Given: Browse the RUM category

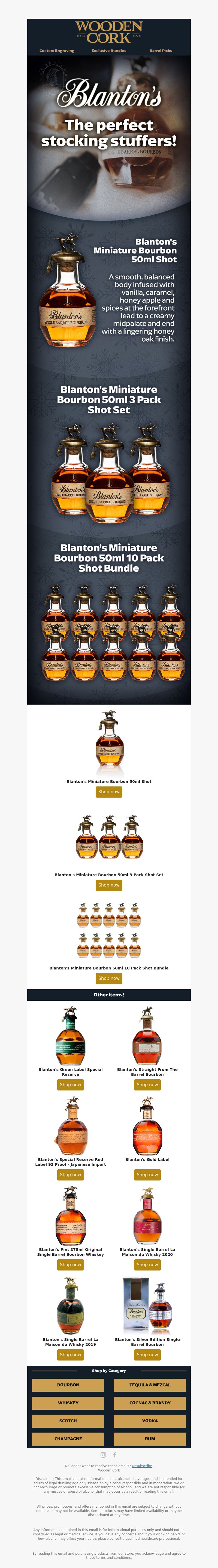Looking at the screenshot, I should click(150, 1439).
